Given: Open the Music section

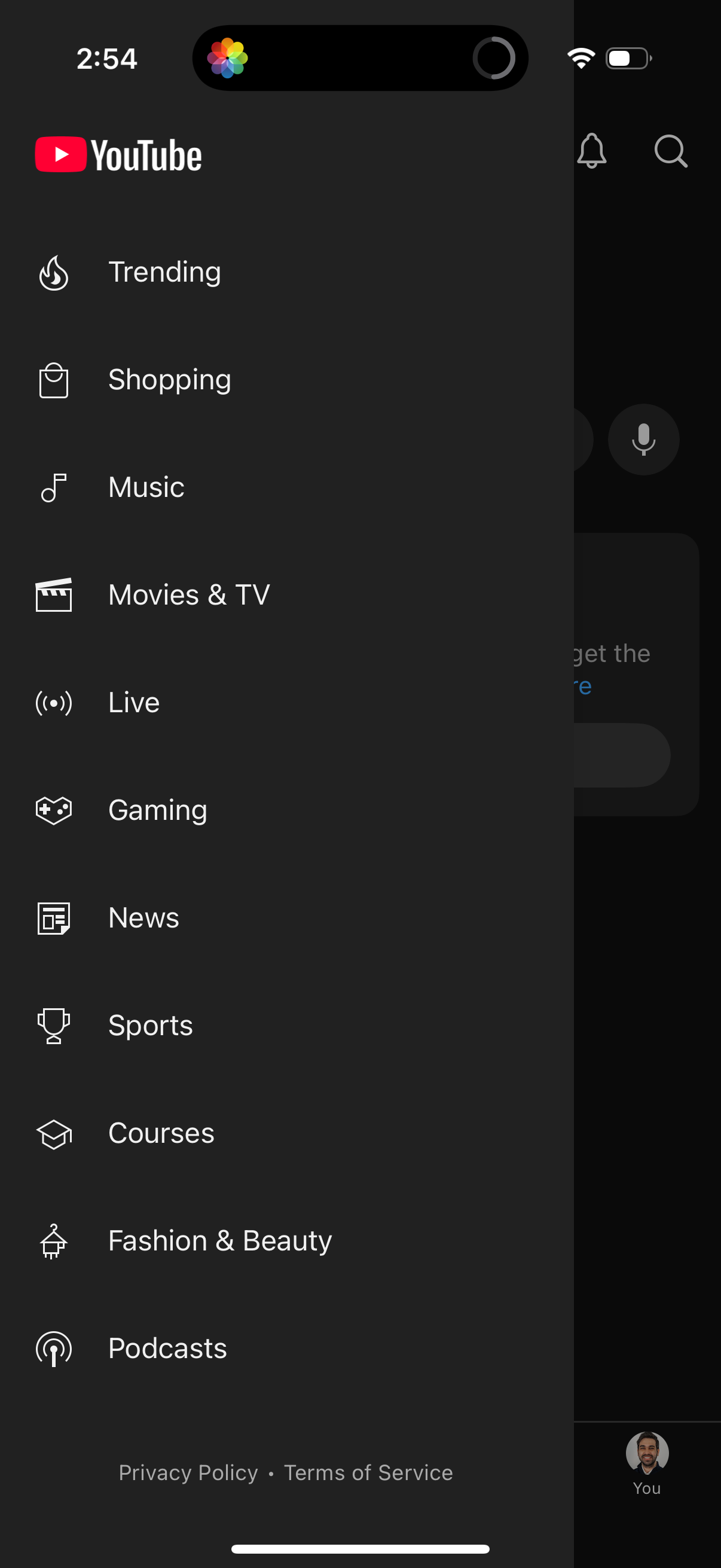Looking at the screenshot, I should coord(146,486).
